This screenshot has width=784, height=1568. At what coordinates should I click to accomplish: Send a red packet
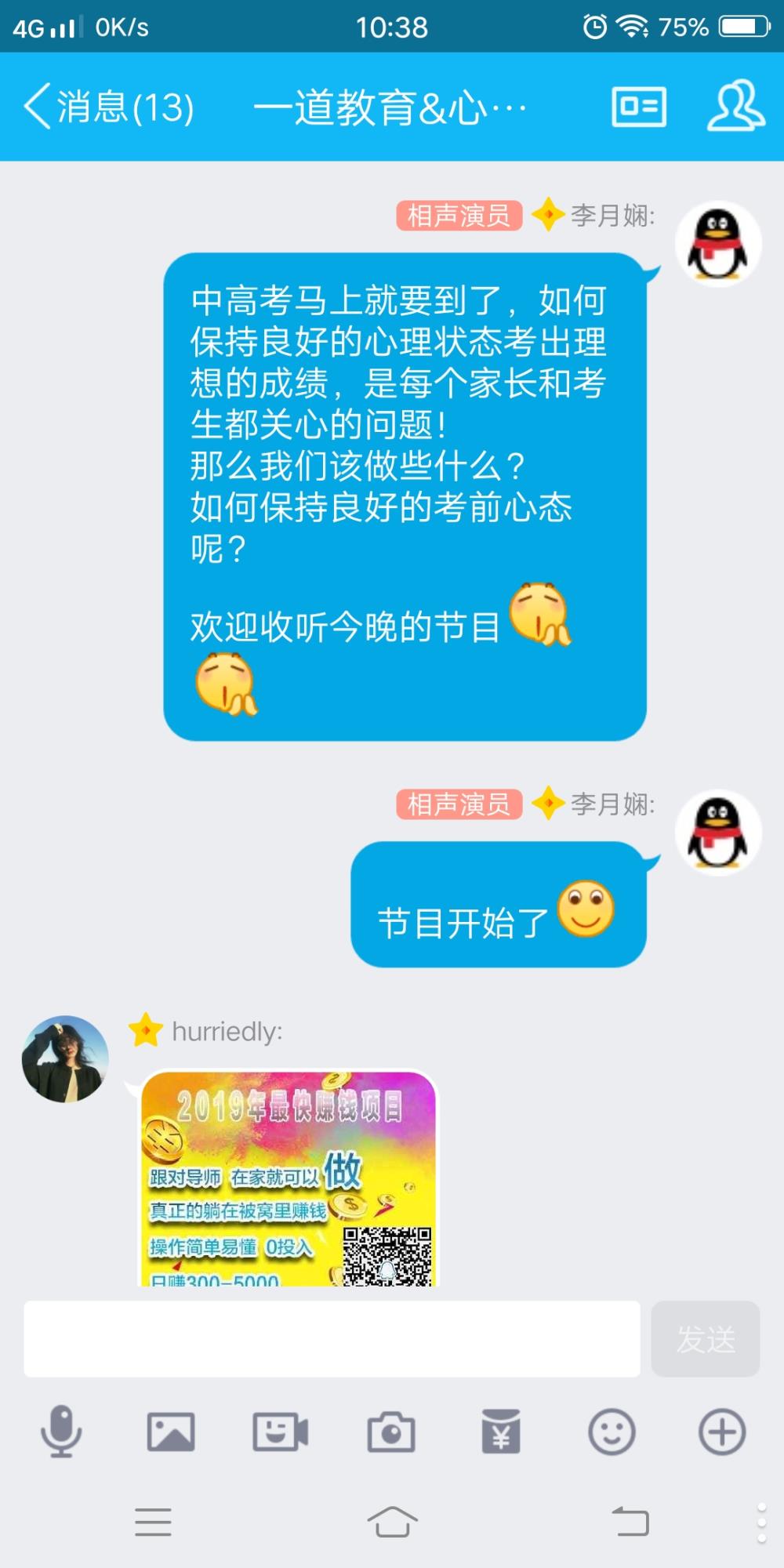tap(501, 1432)
